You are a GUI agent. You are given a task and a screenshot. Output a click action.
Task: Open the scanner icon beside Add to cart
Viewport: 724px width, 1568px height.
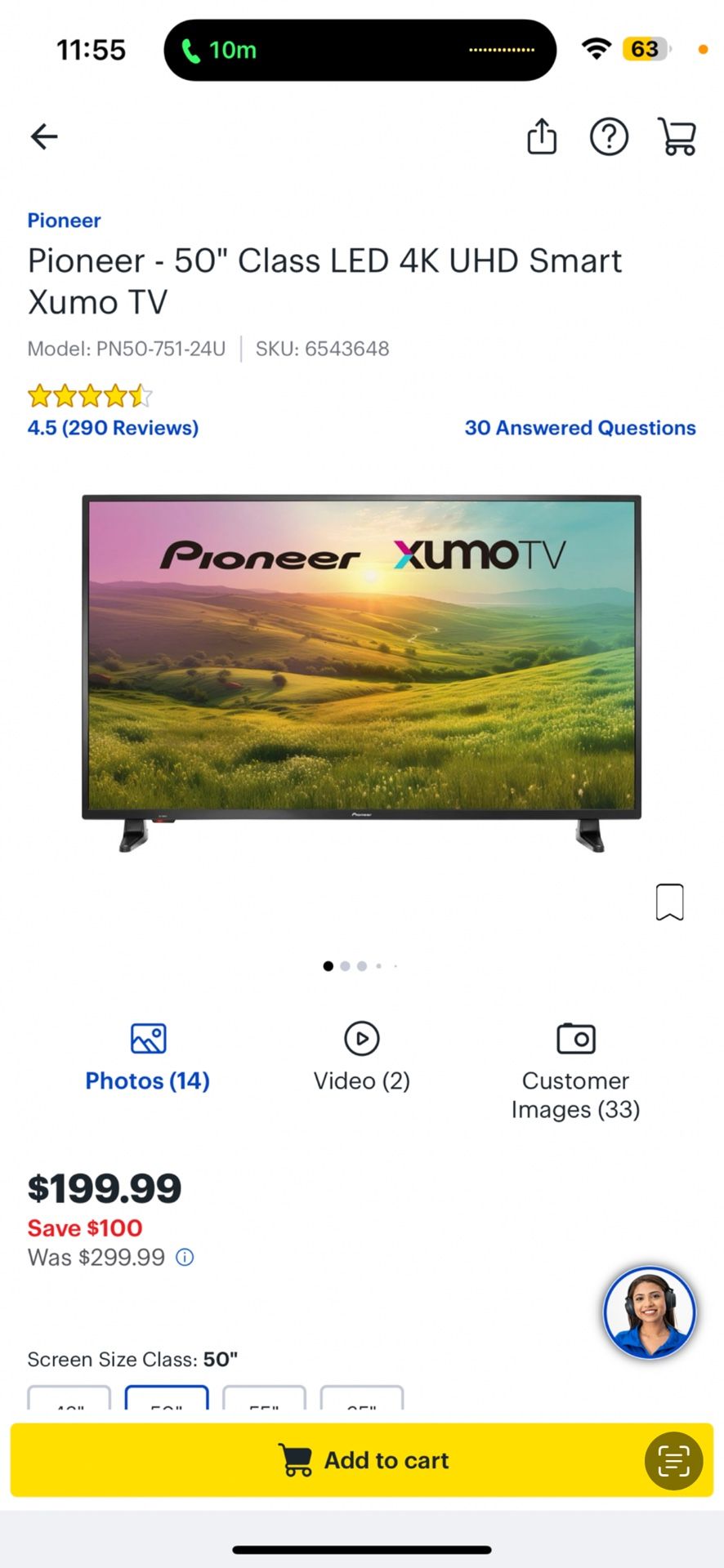[673, 1460]
